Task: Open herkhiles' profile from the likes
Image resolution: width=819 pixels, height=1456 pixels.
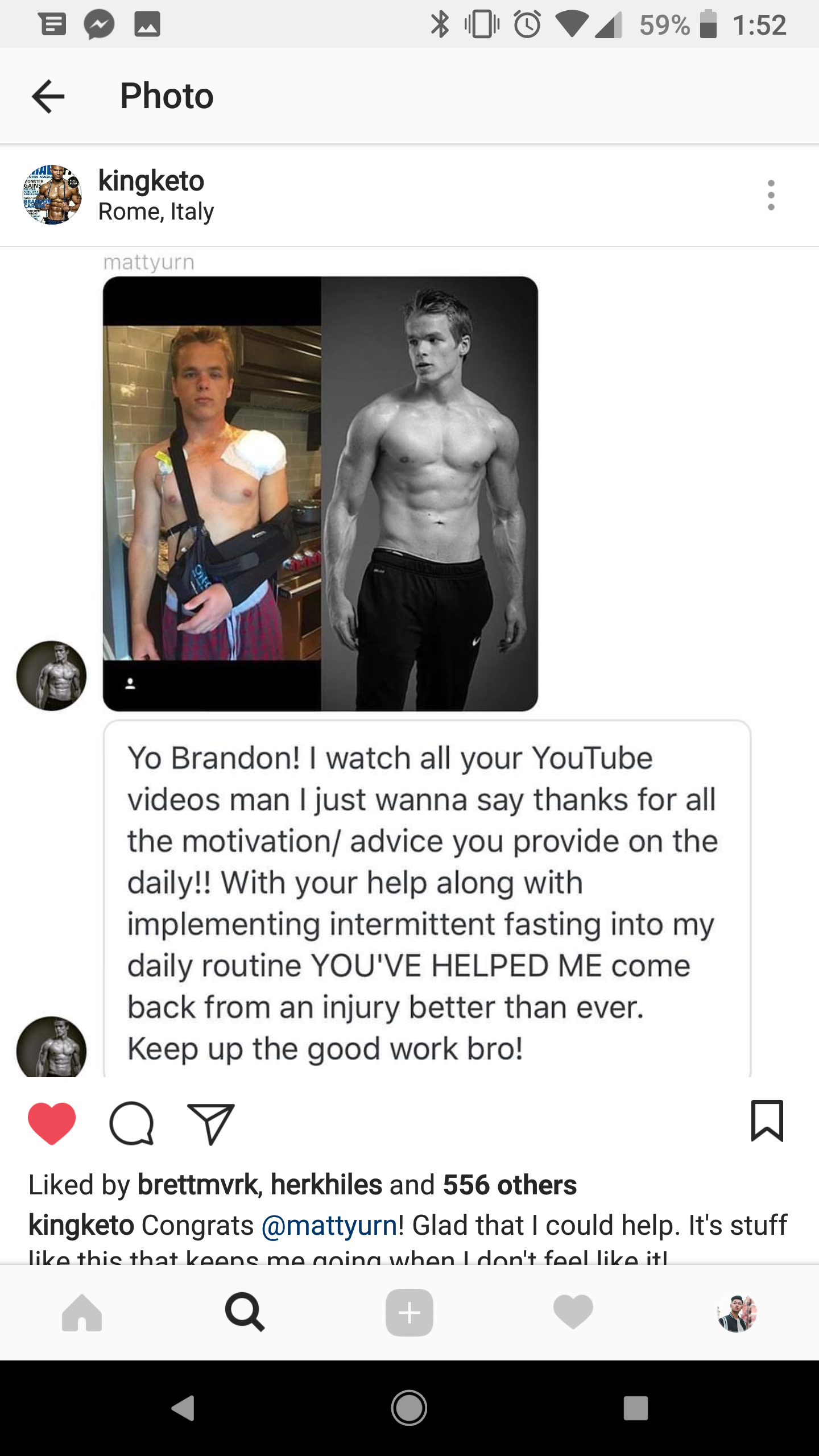Action: click(326, 1185)
